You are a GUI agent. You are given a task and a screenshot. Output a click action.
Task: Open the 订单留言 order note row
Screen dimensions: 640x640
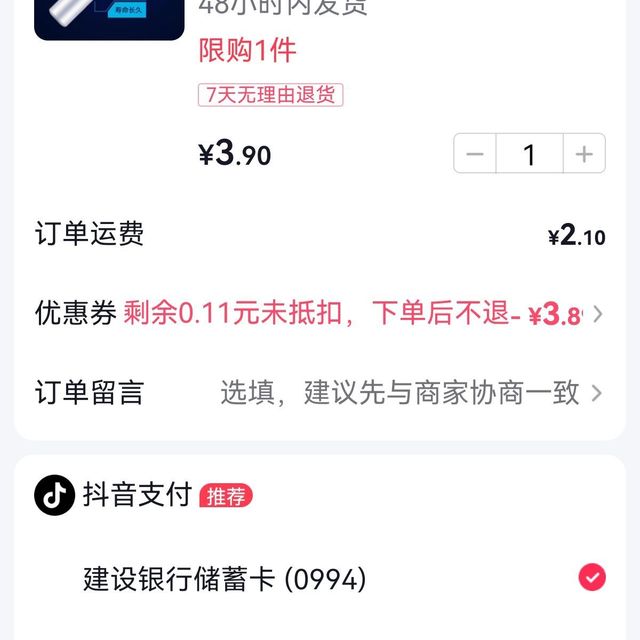point(320,392)
